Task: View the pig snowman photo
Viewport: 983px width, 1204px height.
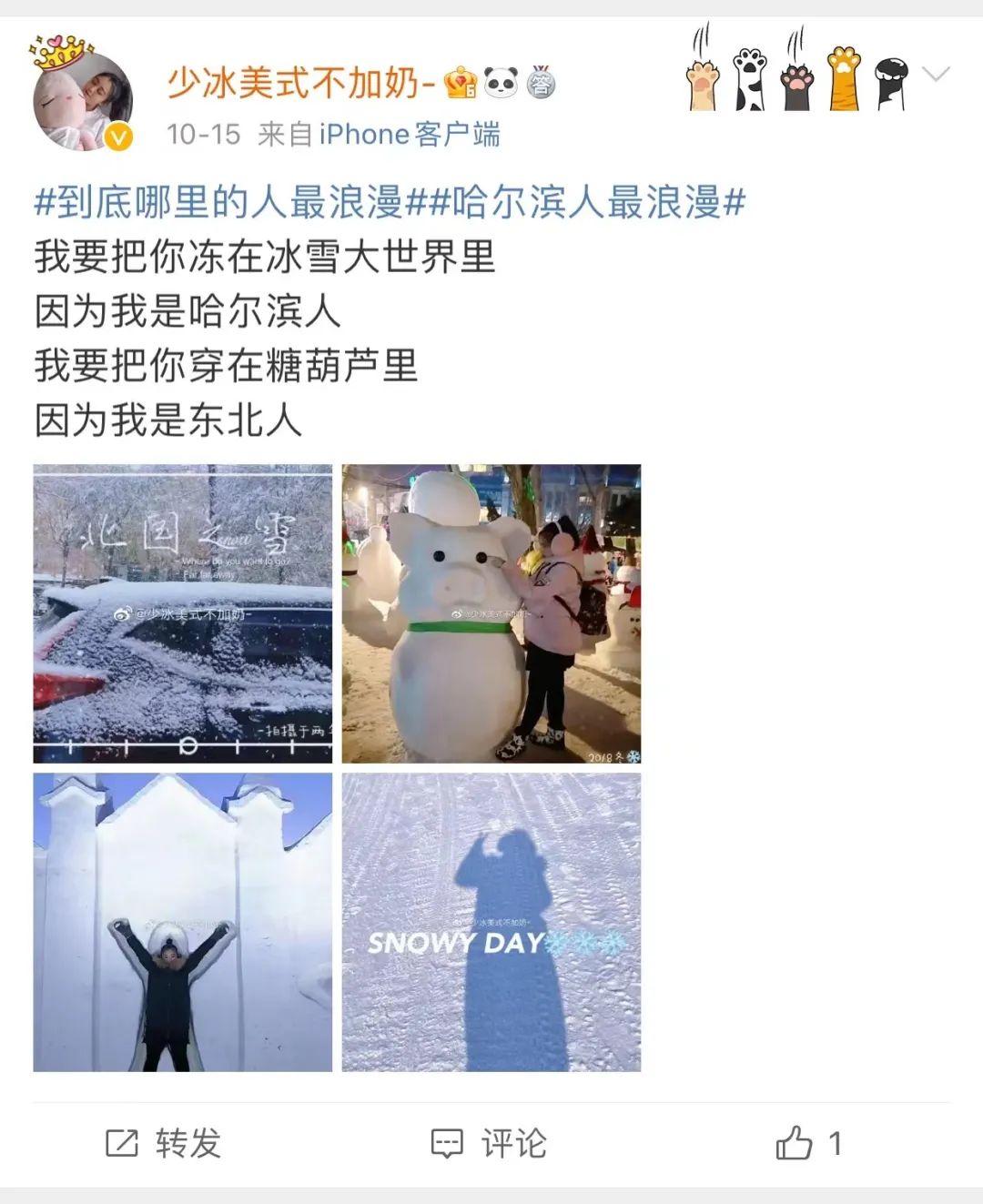Action: (x=491, y=613)
